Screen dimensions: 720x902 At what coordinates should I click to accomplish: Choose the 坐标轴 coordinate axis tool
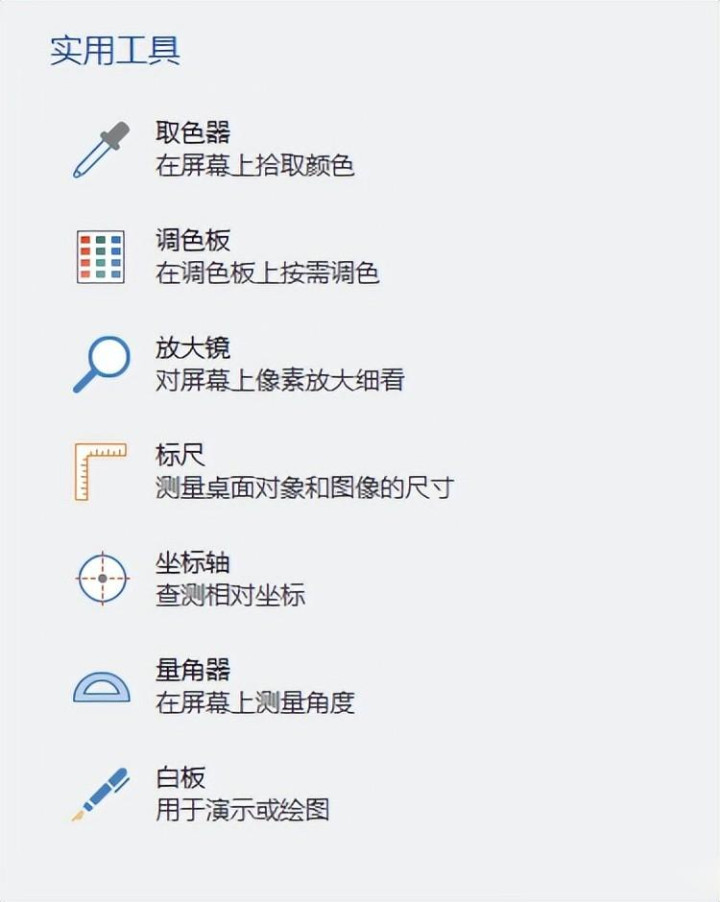[x=193, y=563]
